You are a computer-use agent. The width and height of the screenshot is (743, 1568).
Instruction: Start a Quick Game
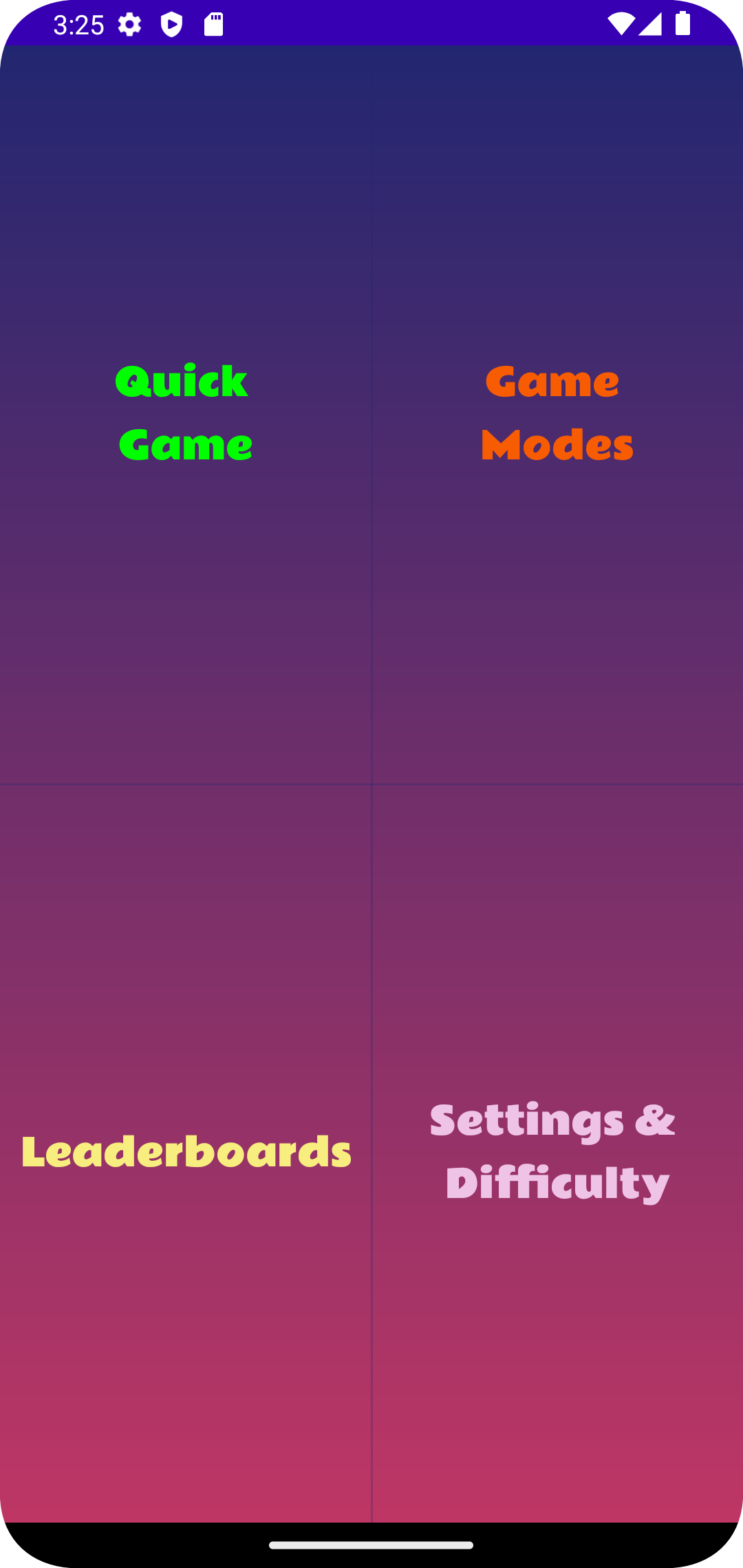[185, 413]
